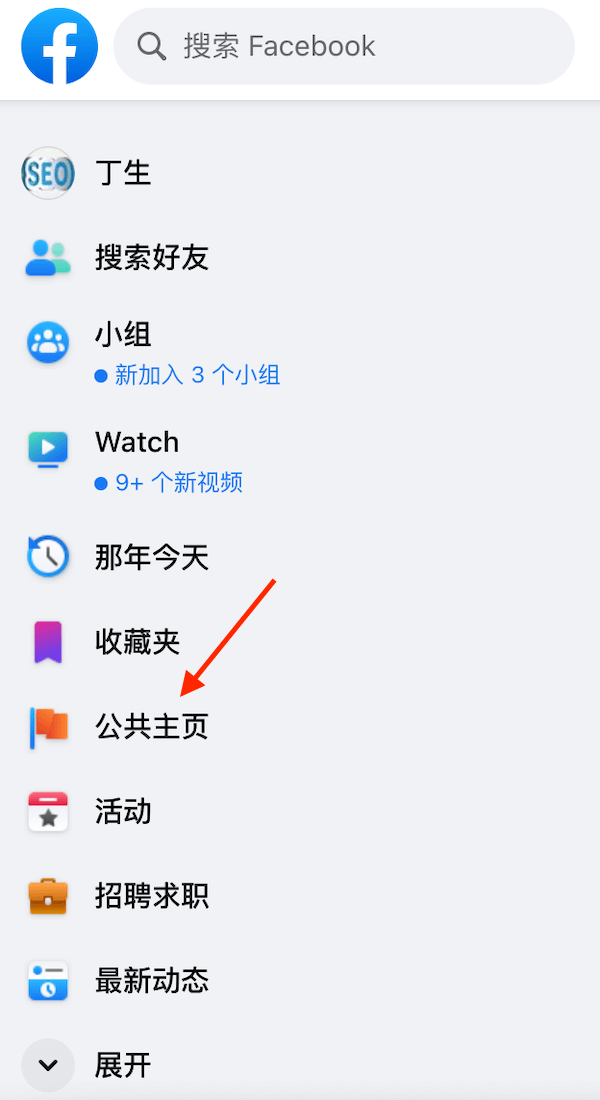Image resolution: width=600 pixels, height=1100 pixels.
Task: Open the 活动 events section
Action: 122,811
